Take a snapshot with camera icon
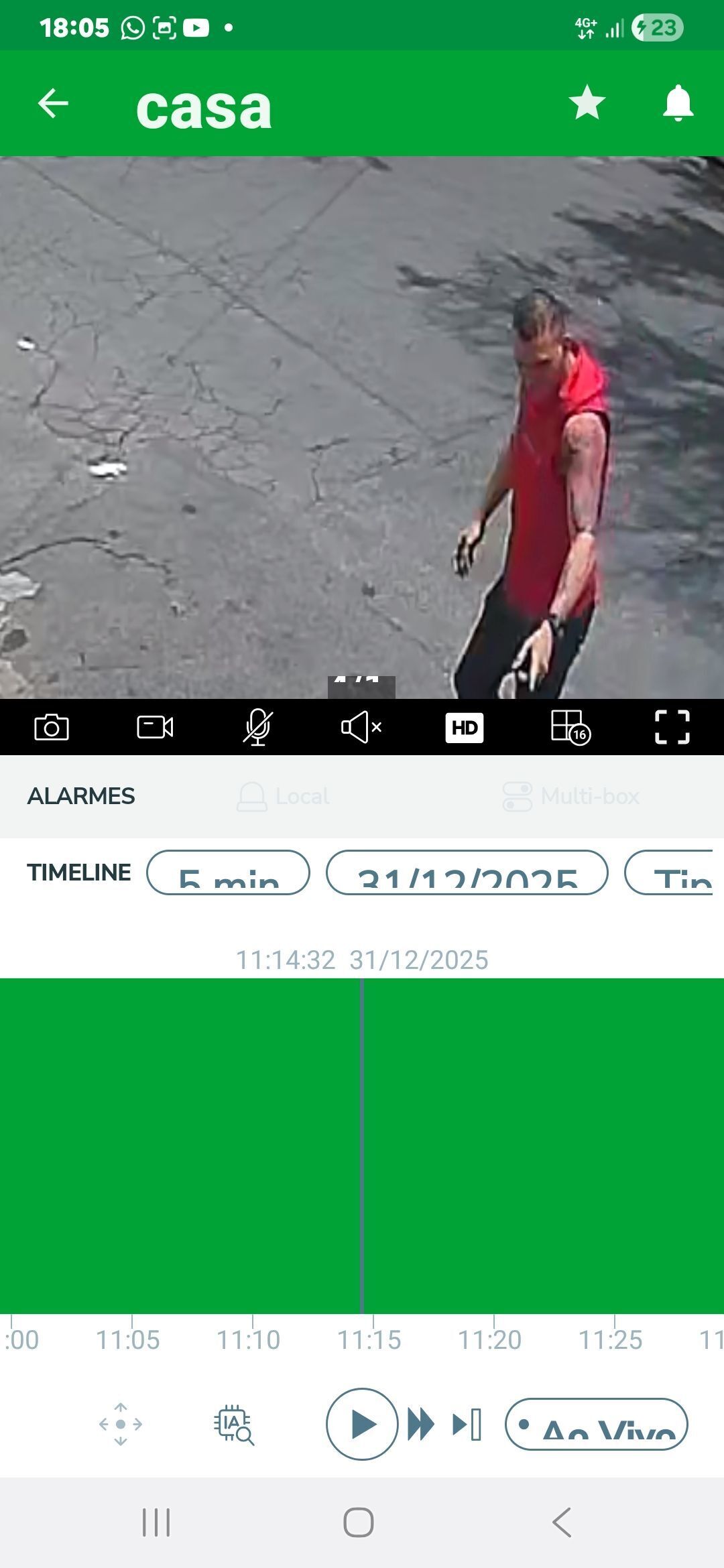The height and width of the screenshot is (1568, 724). click(x=52, y=727)
